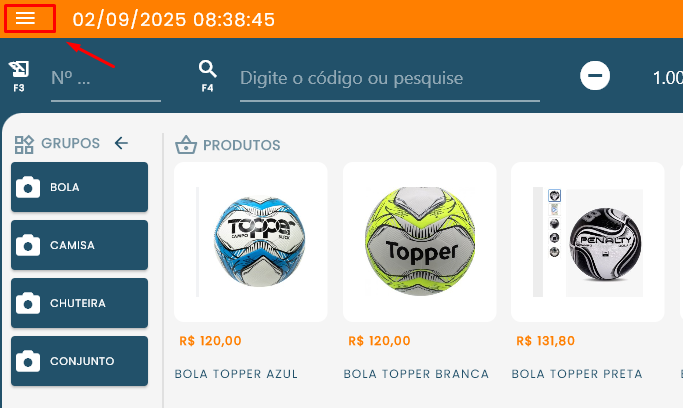Select the BOLA group
The width and height of the screenshot is (683, 408).
click(80, 187)
